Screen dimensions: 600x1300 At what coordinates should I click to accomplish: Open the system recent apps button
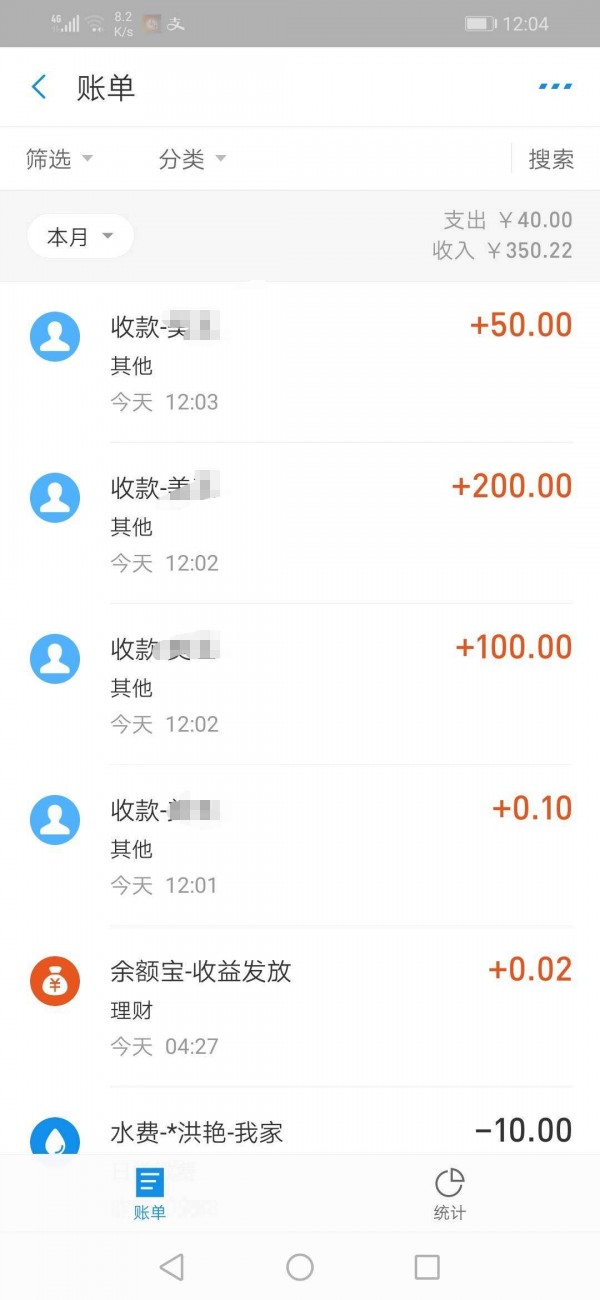427,1267
